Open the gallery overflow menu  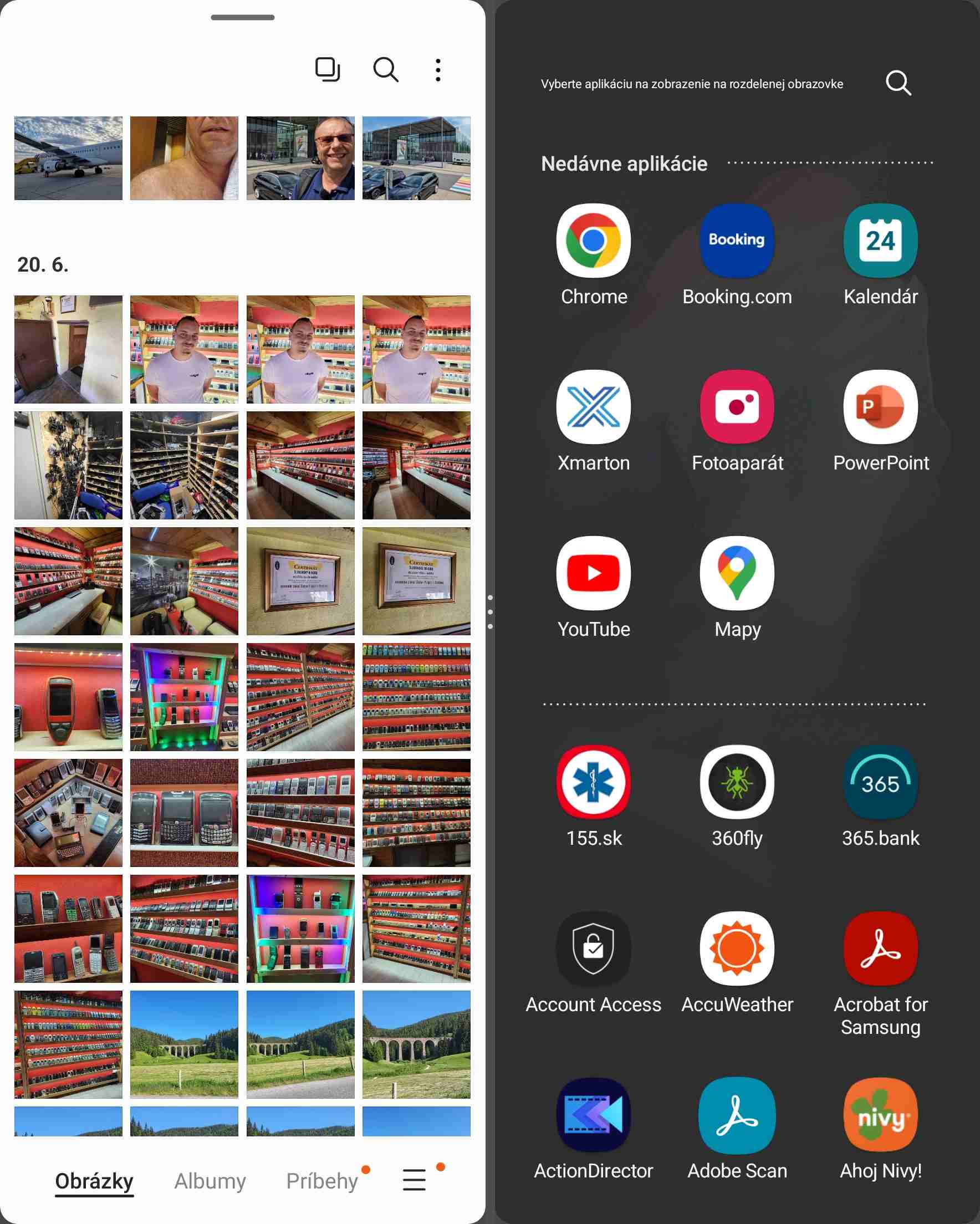pos(438,70)
